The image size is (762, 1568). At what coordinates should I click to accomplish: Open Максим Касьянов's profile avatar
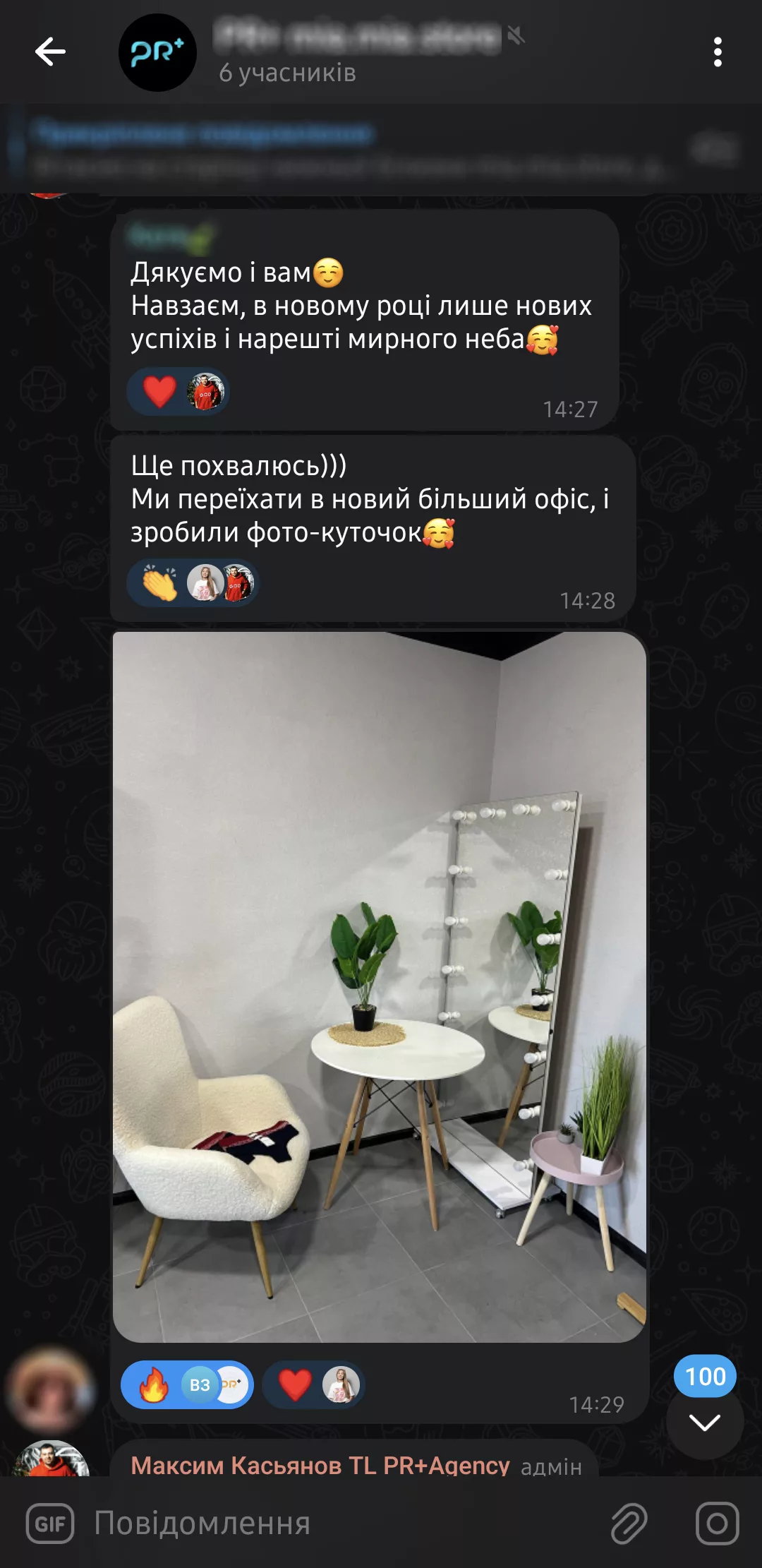tap(51, 1460)
